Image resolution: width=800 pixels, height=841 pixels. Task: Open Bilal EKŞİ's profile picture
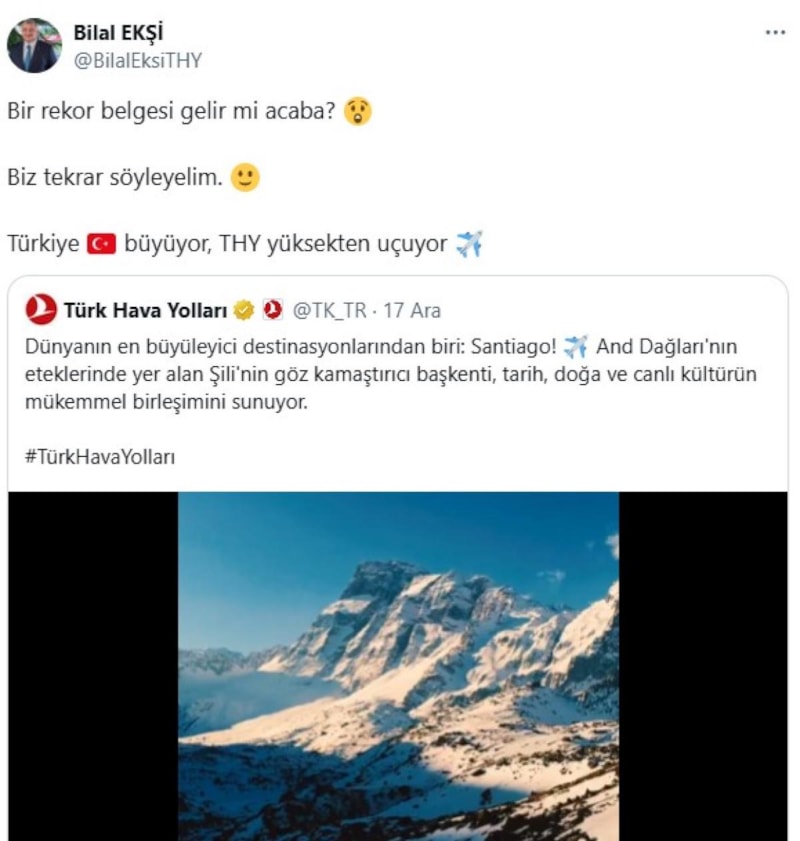coord(33,46)
